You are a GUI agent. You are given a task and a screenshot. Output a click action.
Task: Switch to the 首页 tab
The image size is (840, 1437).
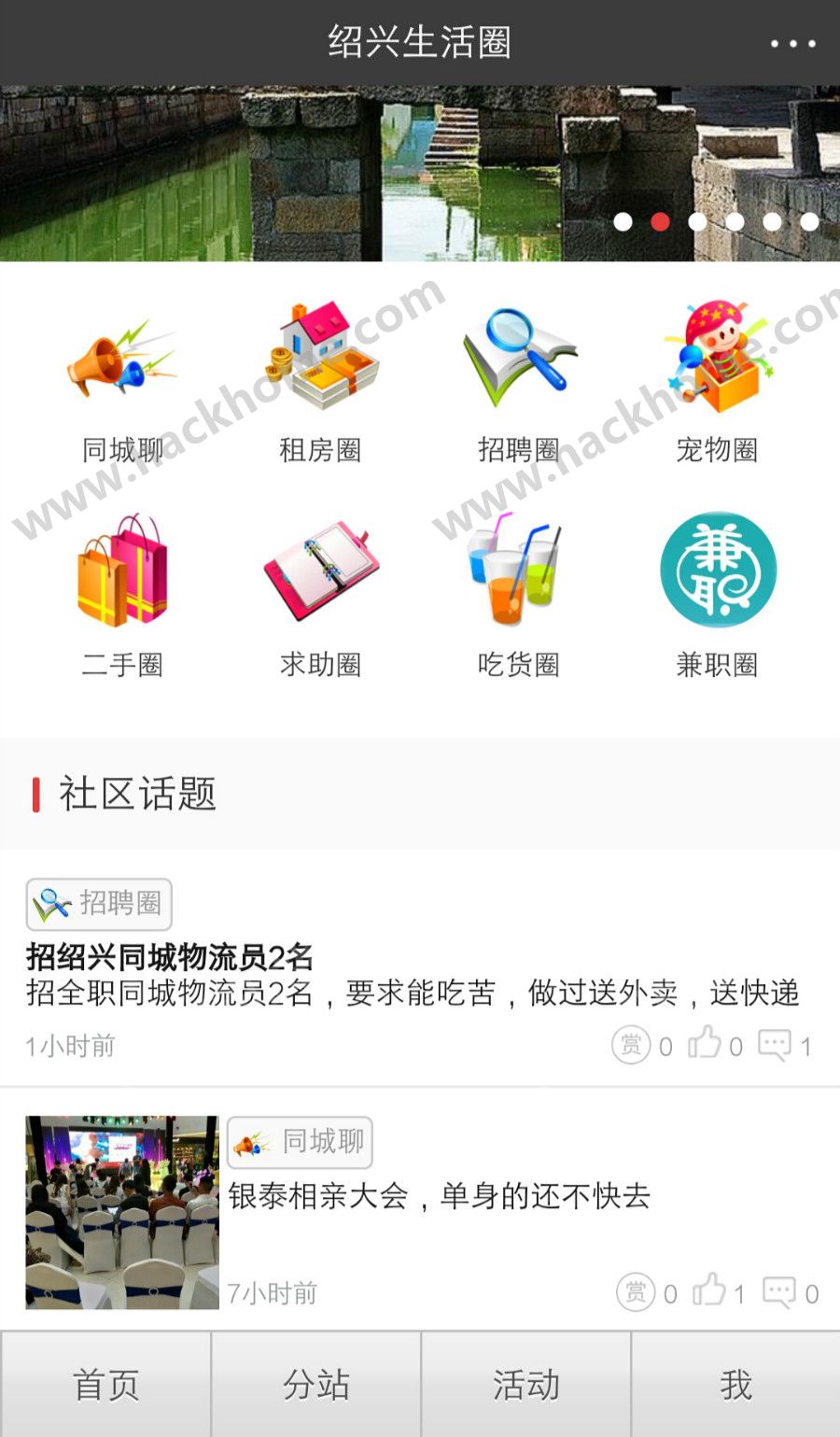pyautogui.click(x=105, y=1384)
